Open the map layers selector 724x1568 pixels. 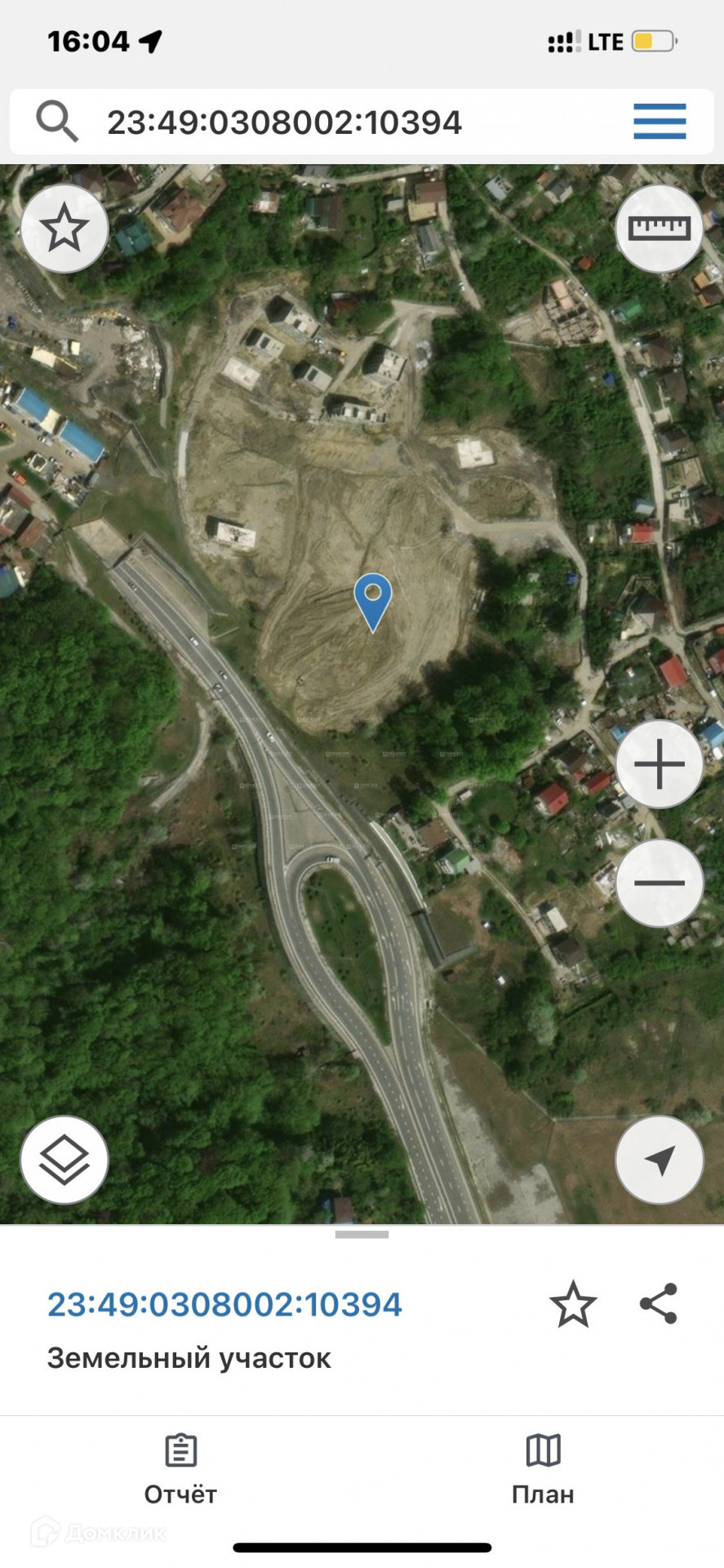click(x=64, y=1160)
